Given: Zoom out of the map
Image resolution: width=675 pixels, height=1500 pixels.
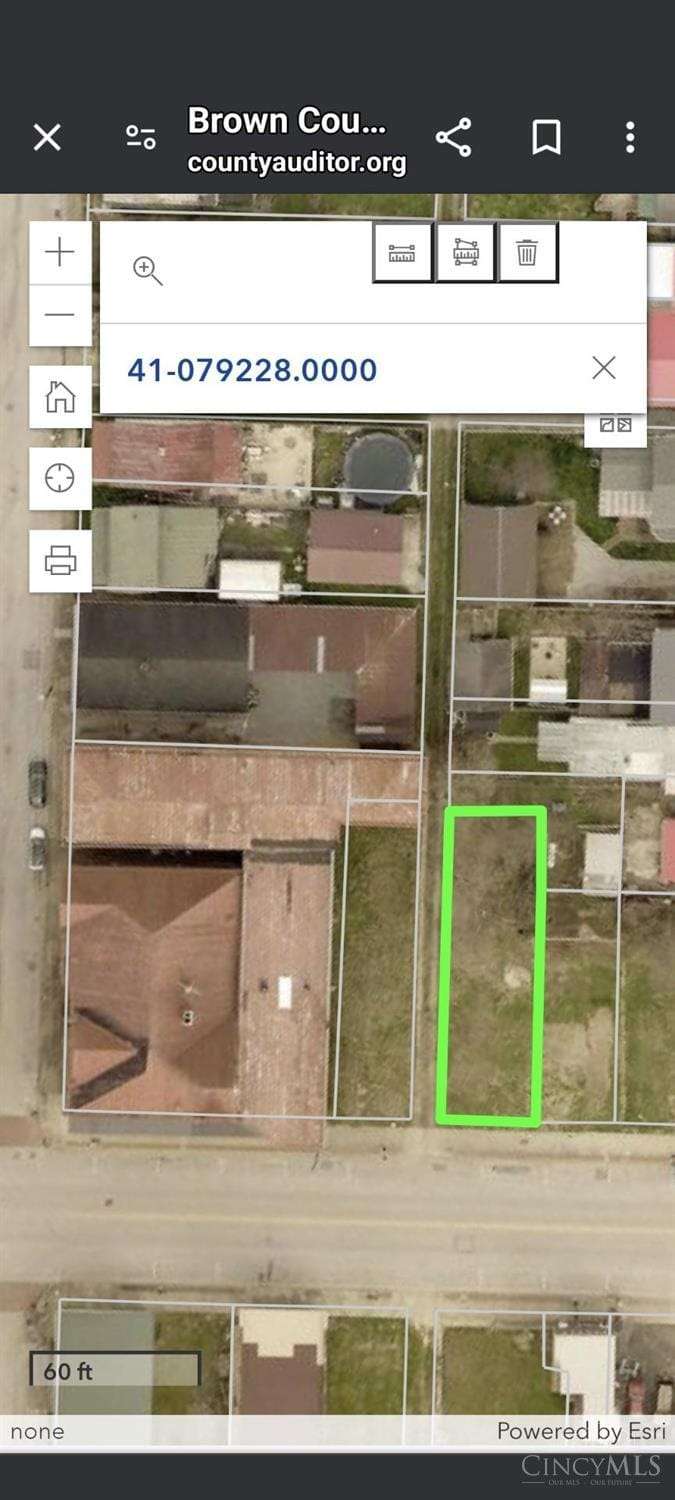Looking at the screenshot, I should coord(60,315).
